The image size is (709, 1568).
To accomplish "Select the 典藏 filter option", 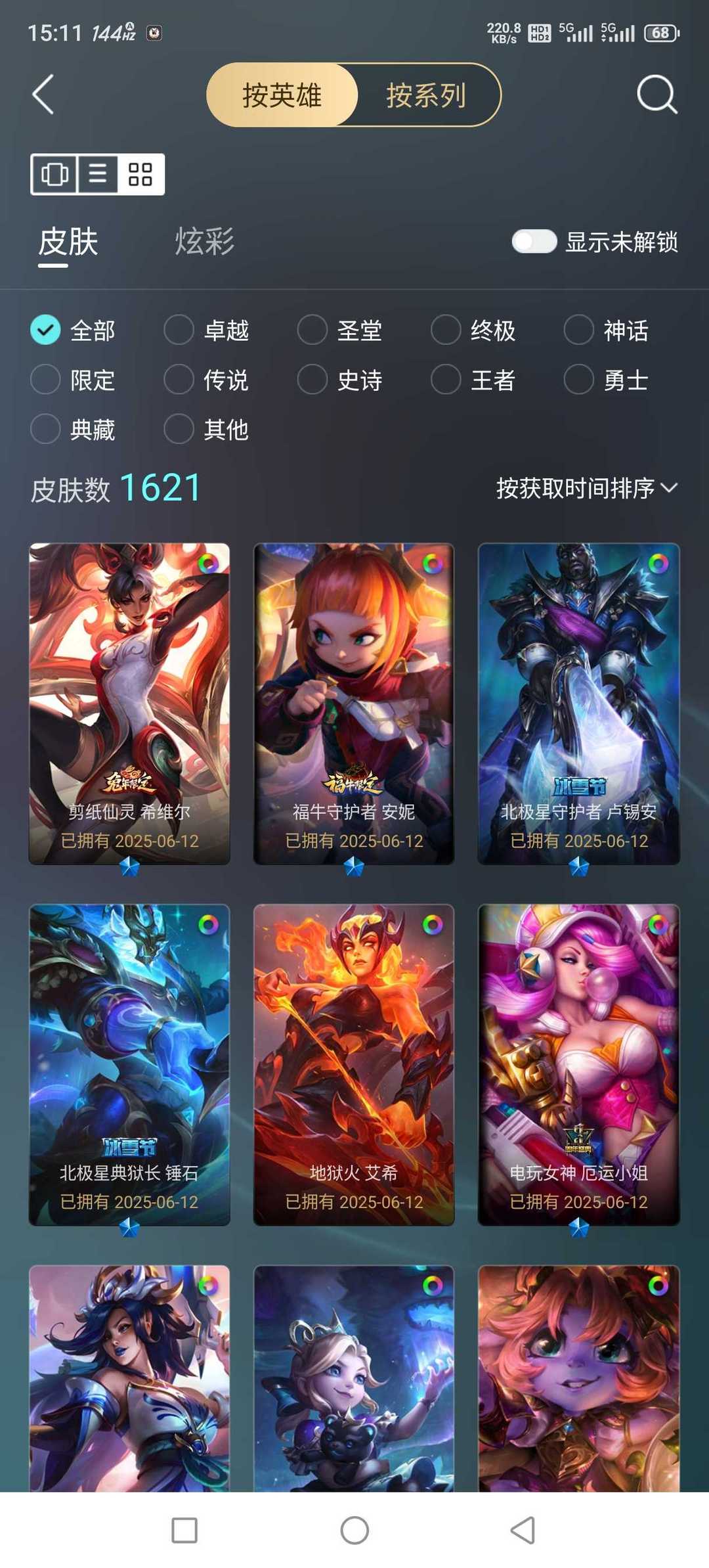I will [x=73, y=429].
